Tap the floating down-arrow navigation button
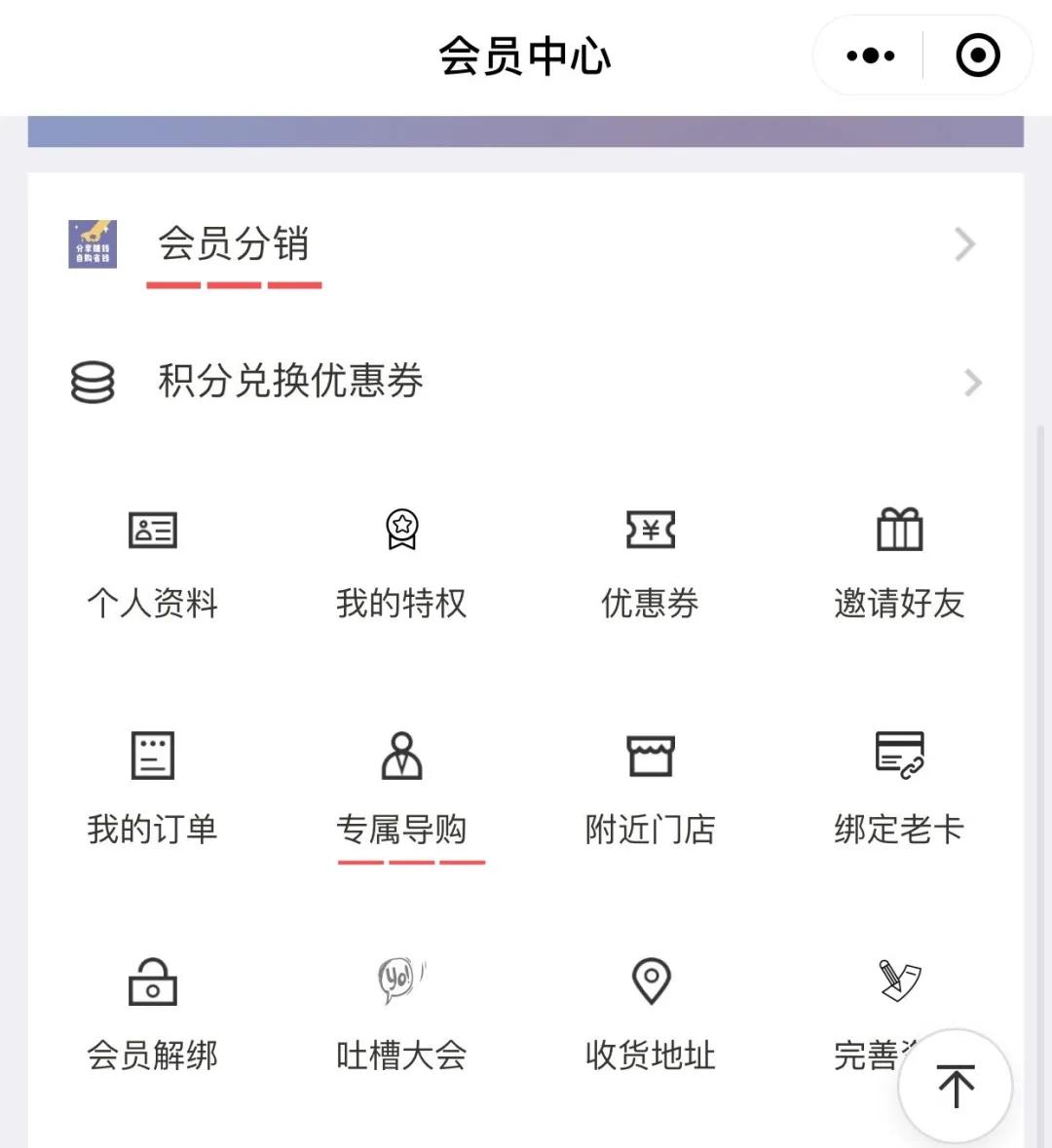This screenshot has height=1148, width=1052. click(956, 1084)
